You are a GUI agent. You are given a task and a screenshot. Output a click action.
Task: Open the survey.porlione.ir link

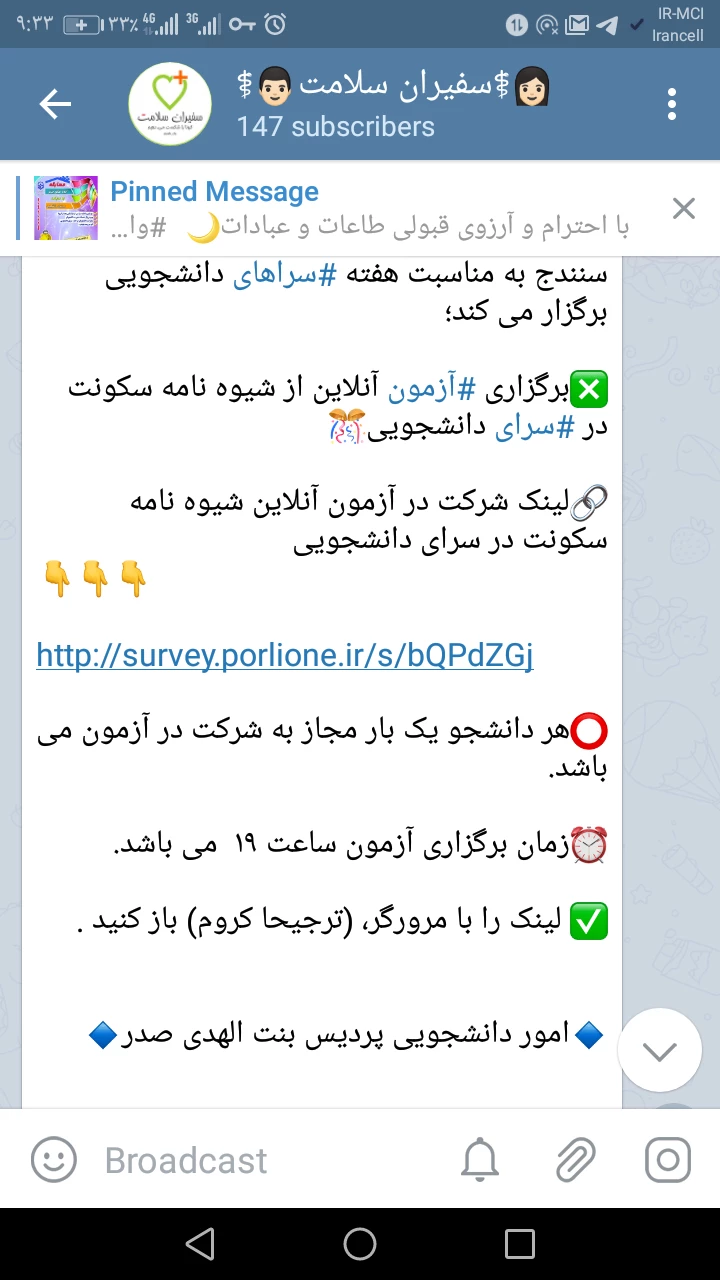coord(284,655)
